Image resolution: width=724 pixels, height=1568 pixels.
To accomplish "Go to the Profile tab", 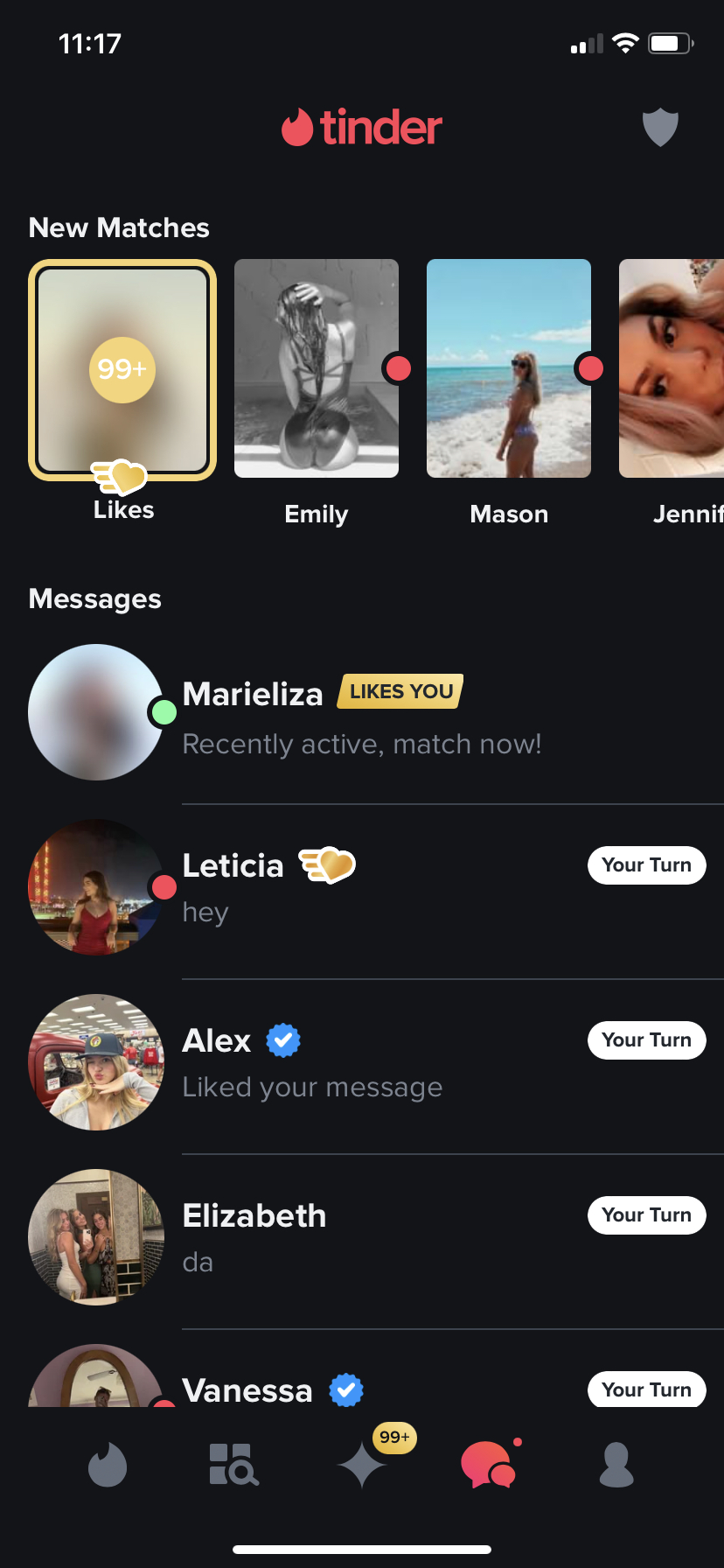I will [x=616, y=1465].
